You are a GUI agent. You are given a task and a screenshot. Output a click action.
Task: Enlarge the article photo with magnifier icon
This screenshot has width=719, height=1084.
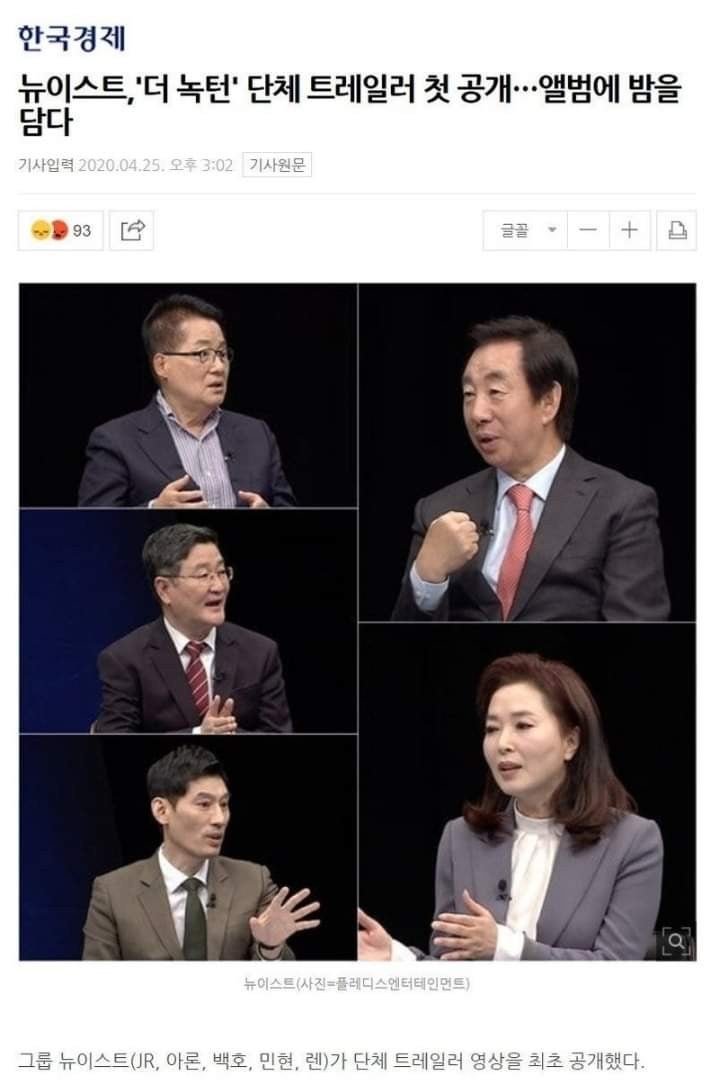(x=675, y=941)
